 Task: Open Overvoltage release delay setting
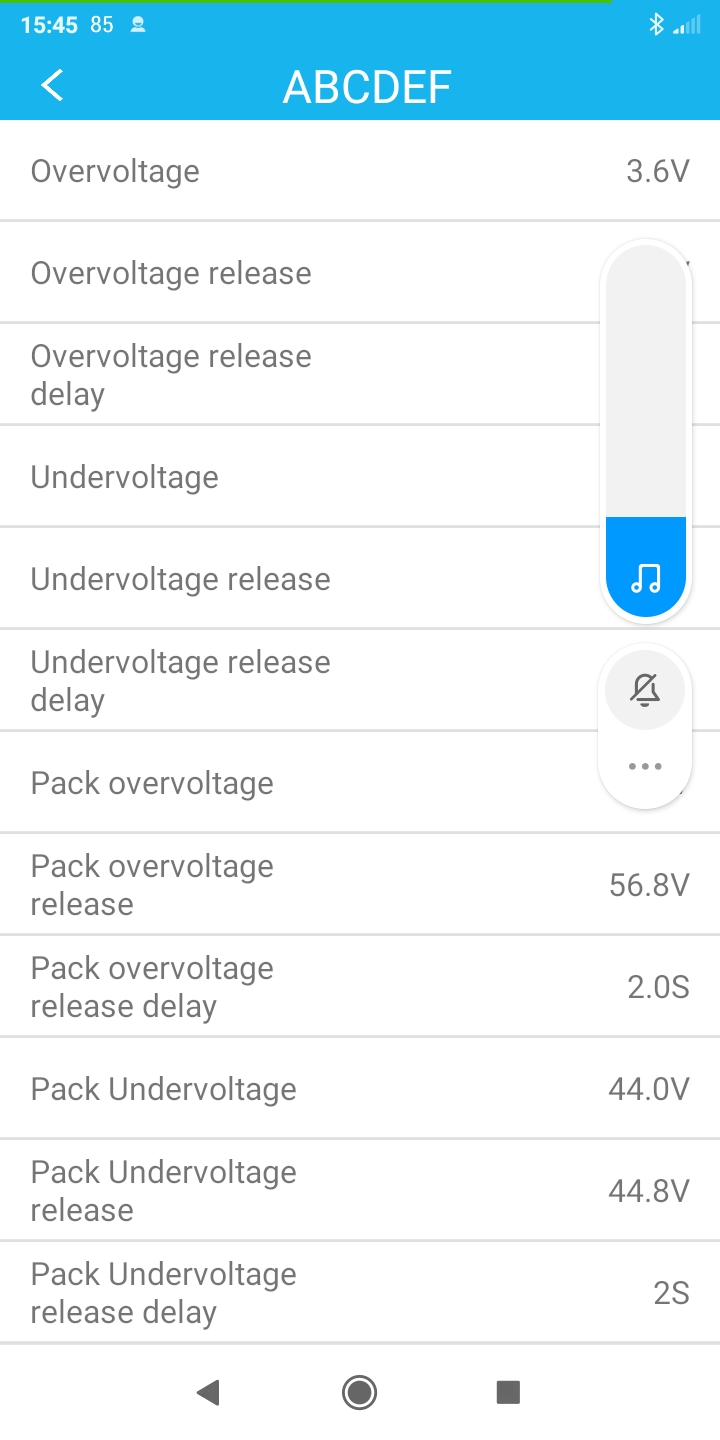[x=300, y=375]
